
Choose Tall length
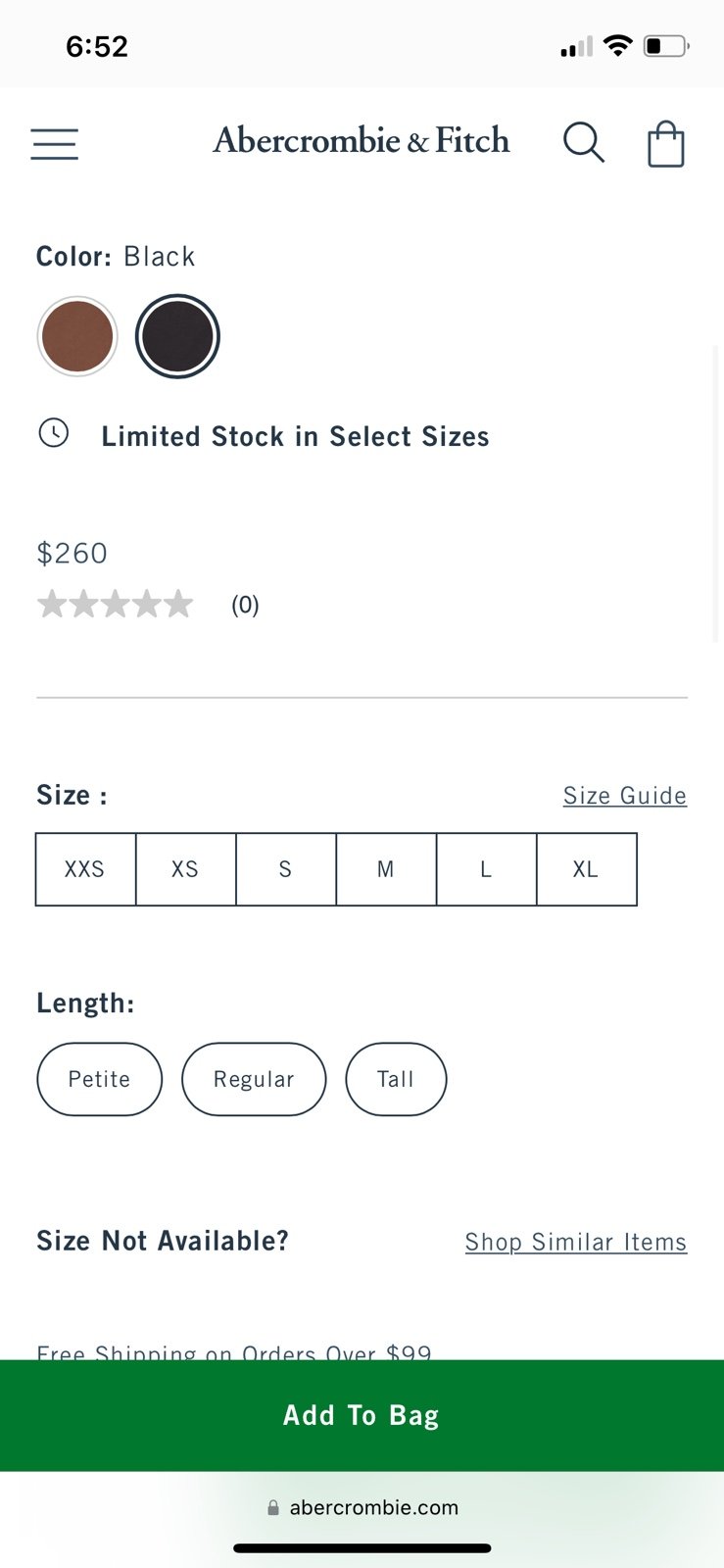click(x=396, y=1079)
